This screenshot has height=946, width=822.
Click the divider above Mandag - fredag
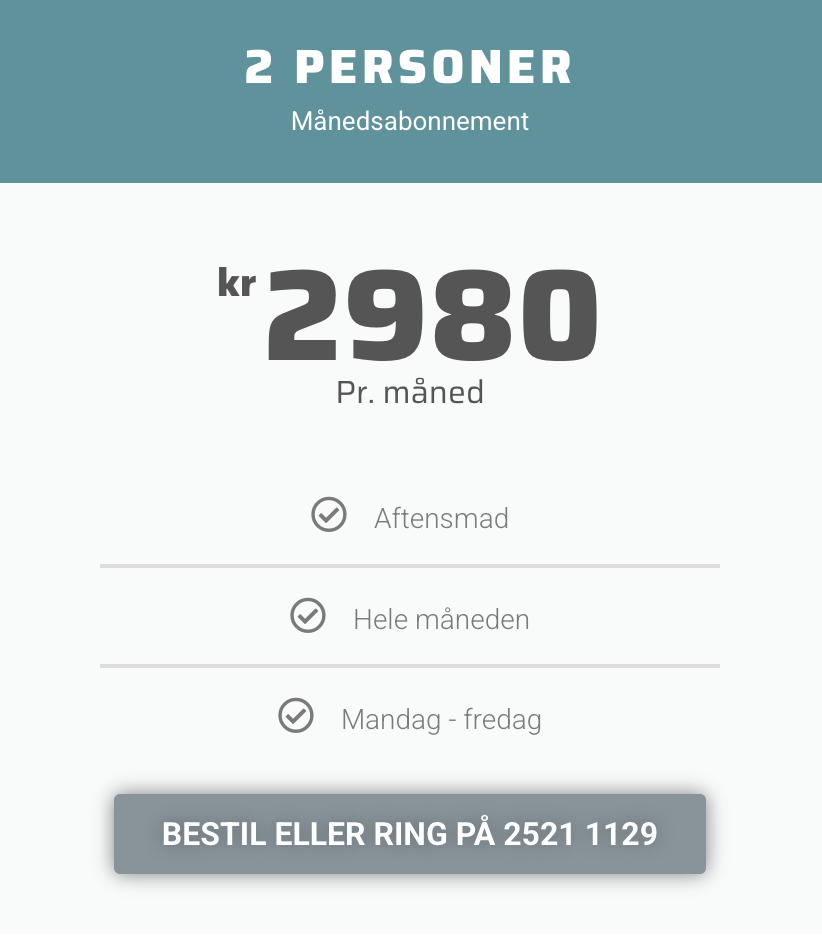tap(410, 666)
